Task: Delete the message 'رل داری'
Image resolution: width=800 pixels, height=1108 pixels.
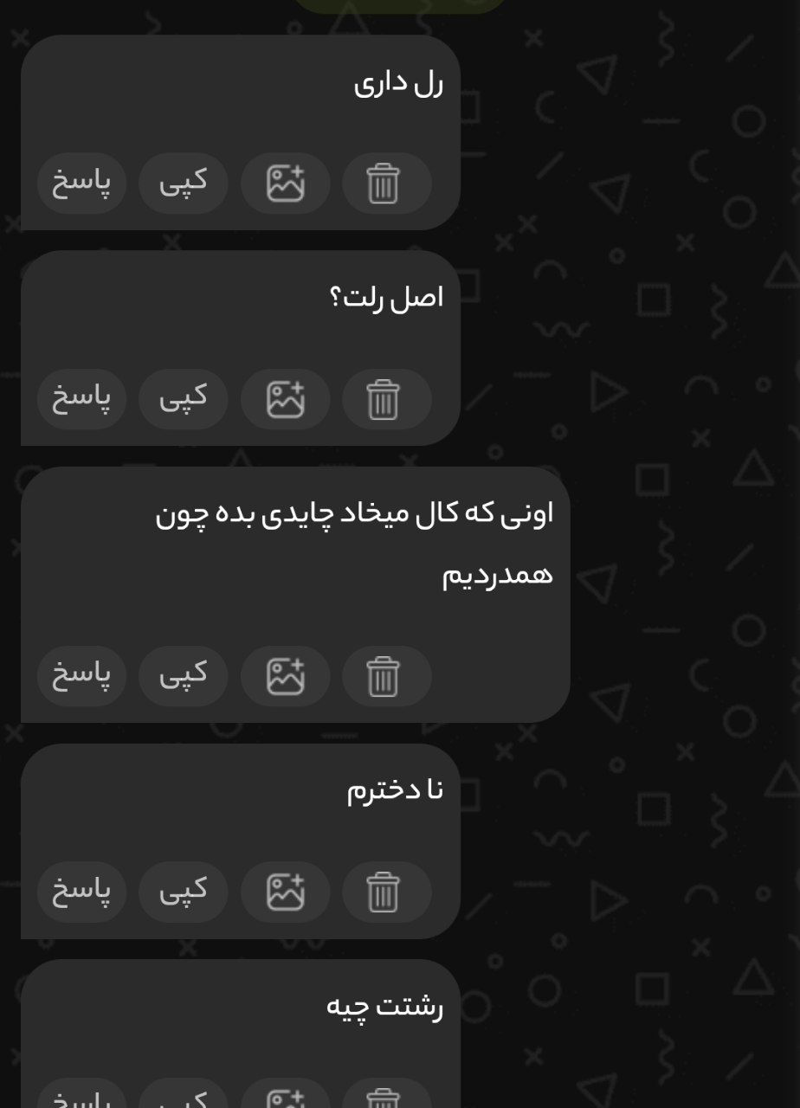Action: click(x=384, y=183)
